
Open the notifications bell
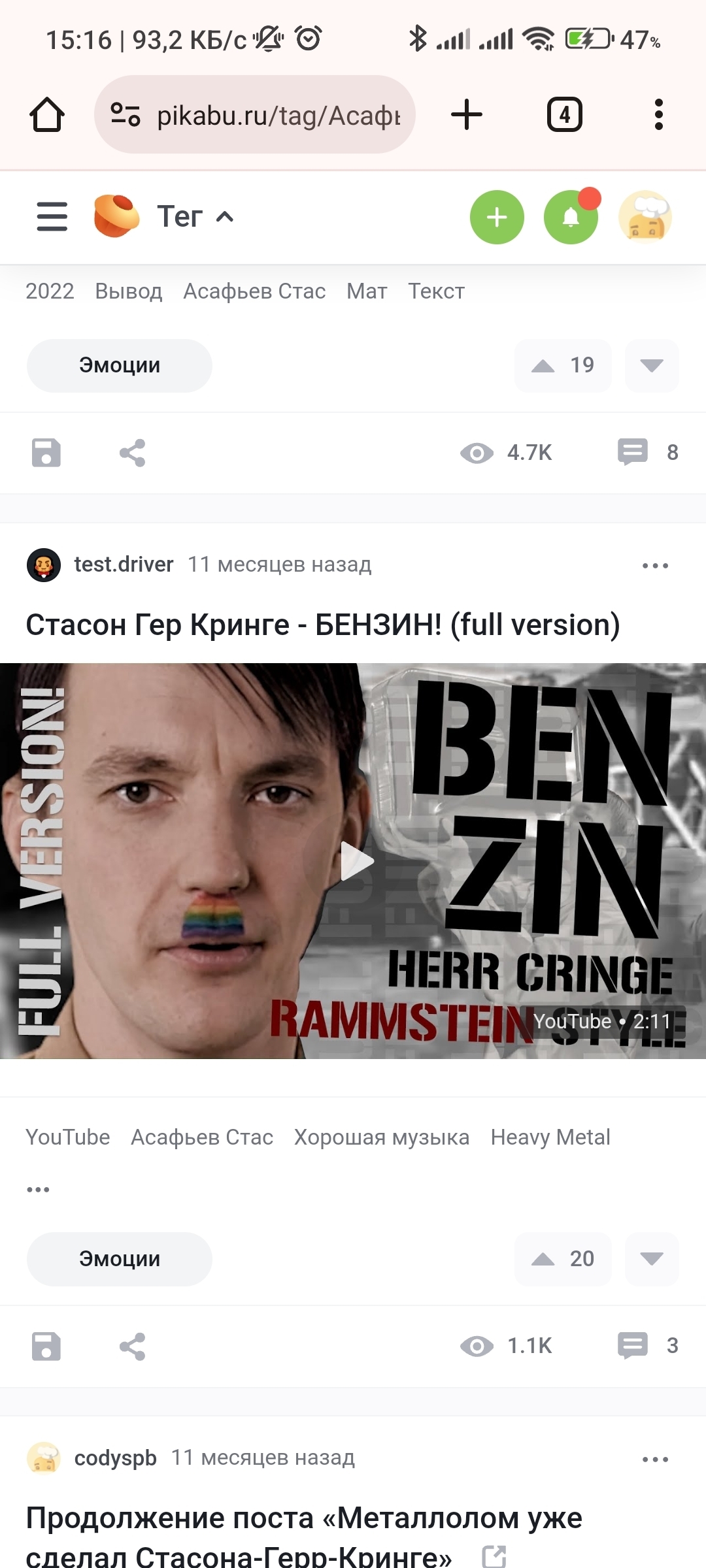pos(571,217)
